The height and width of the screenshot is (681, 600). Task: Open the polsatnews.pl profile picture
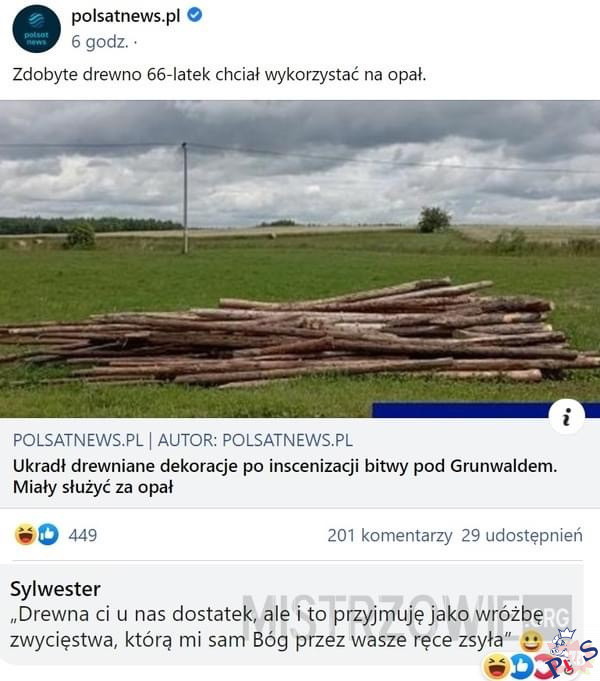pyautogui.click(x=36, y=28)
